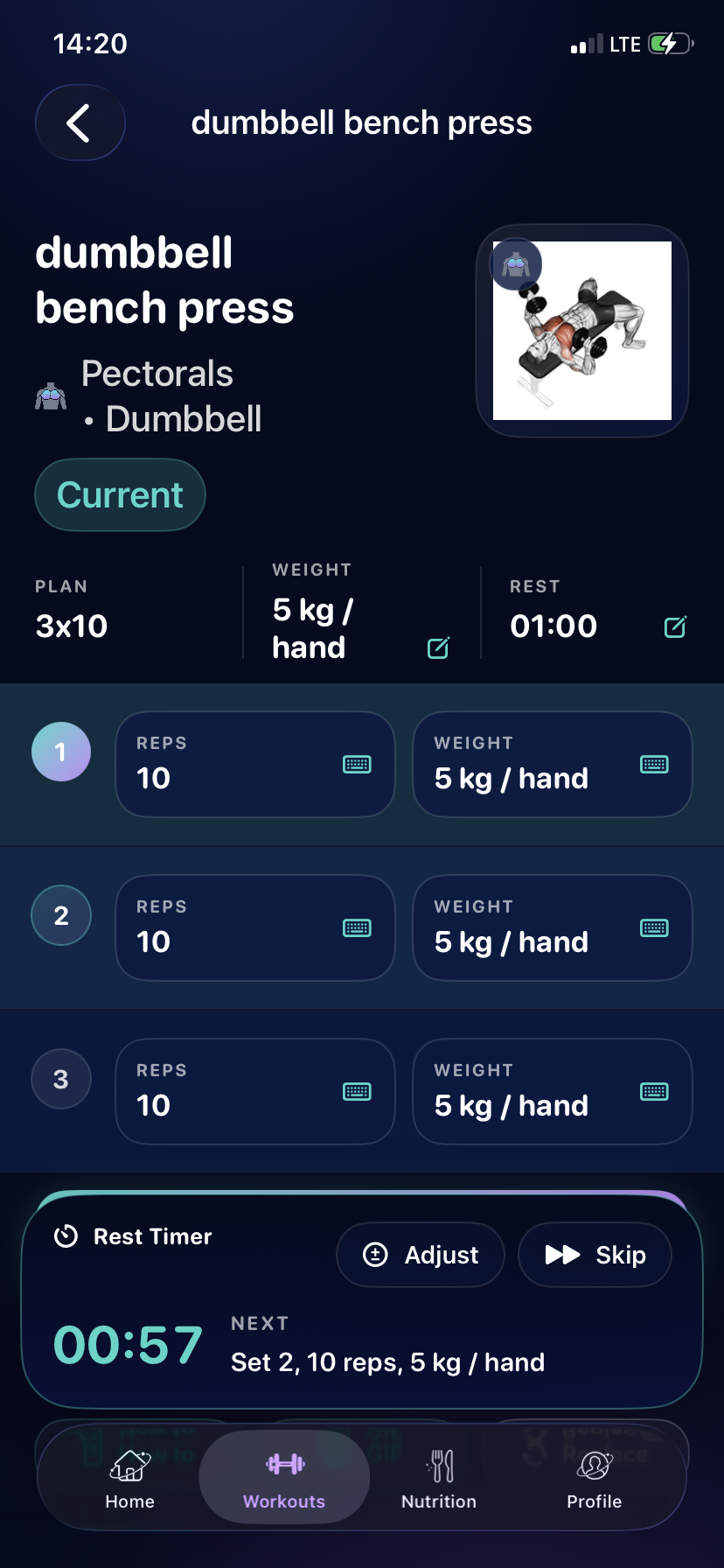Open keyboard icon for set 3 weight
This screenshot has height=1568, width=724.
tap(655, 1091)
